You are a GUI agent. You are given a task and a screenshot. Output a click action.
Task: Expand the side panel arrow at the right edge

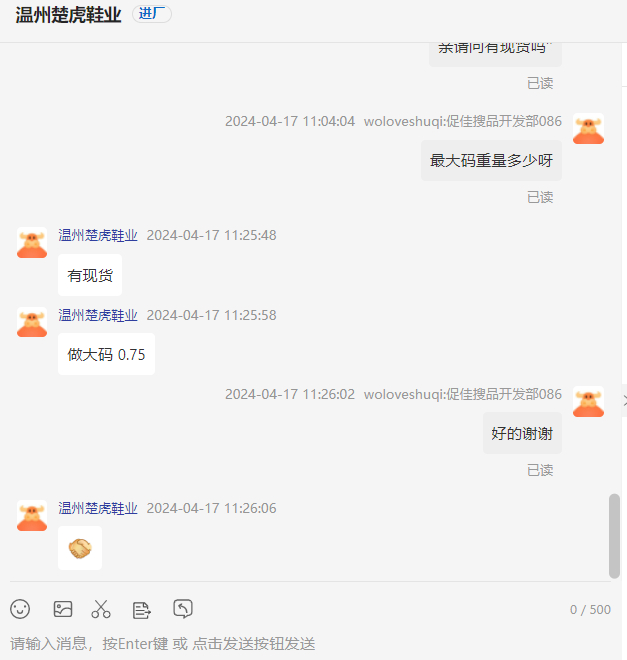[x=623, y=400]
